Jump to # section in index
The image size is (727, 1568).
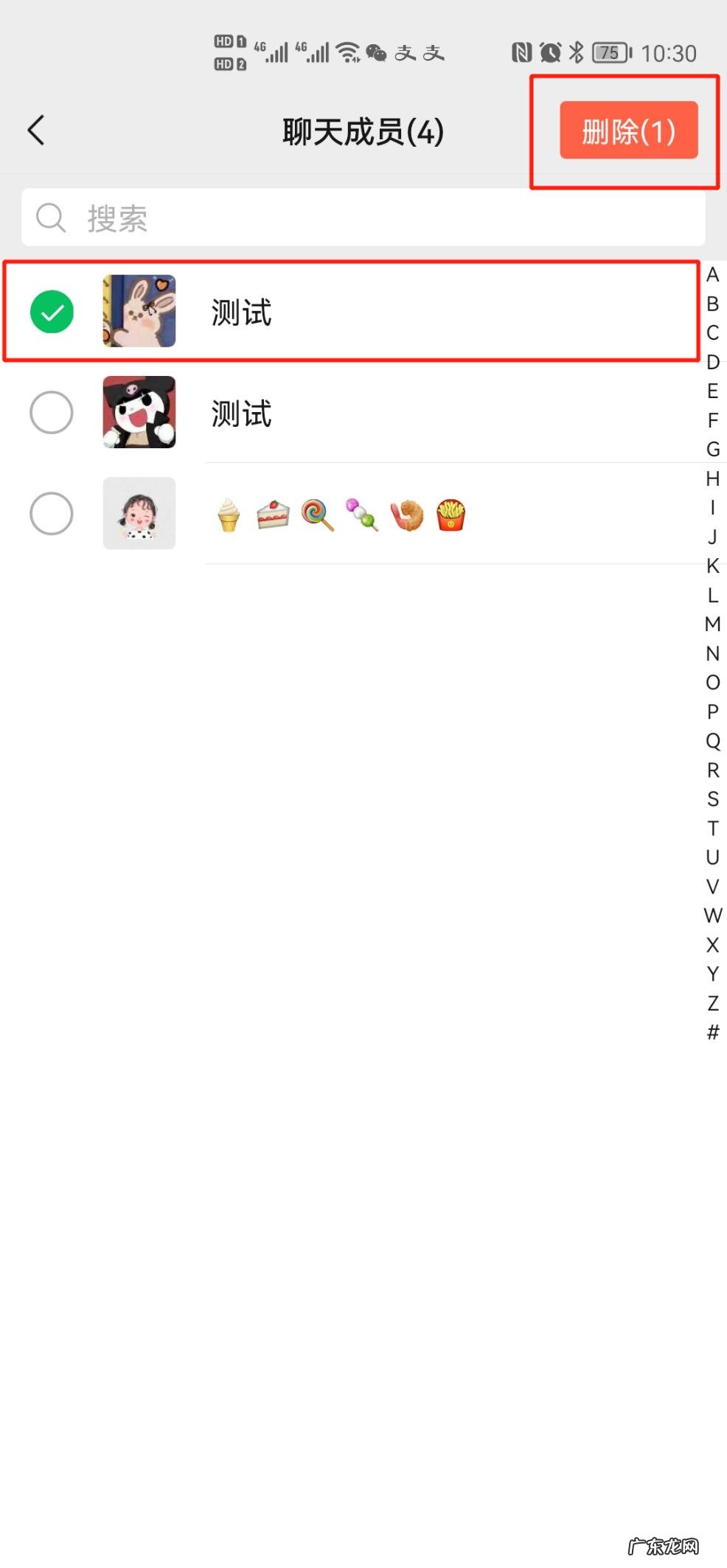pos(712,1033)
